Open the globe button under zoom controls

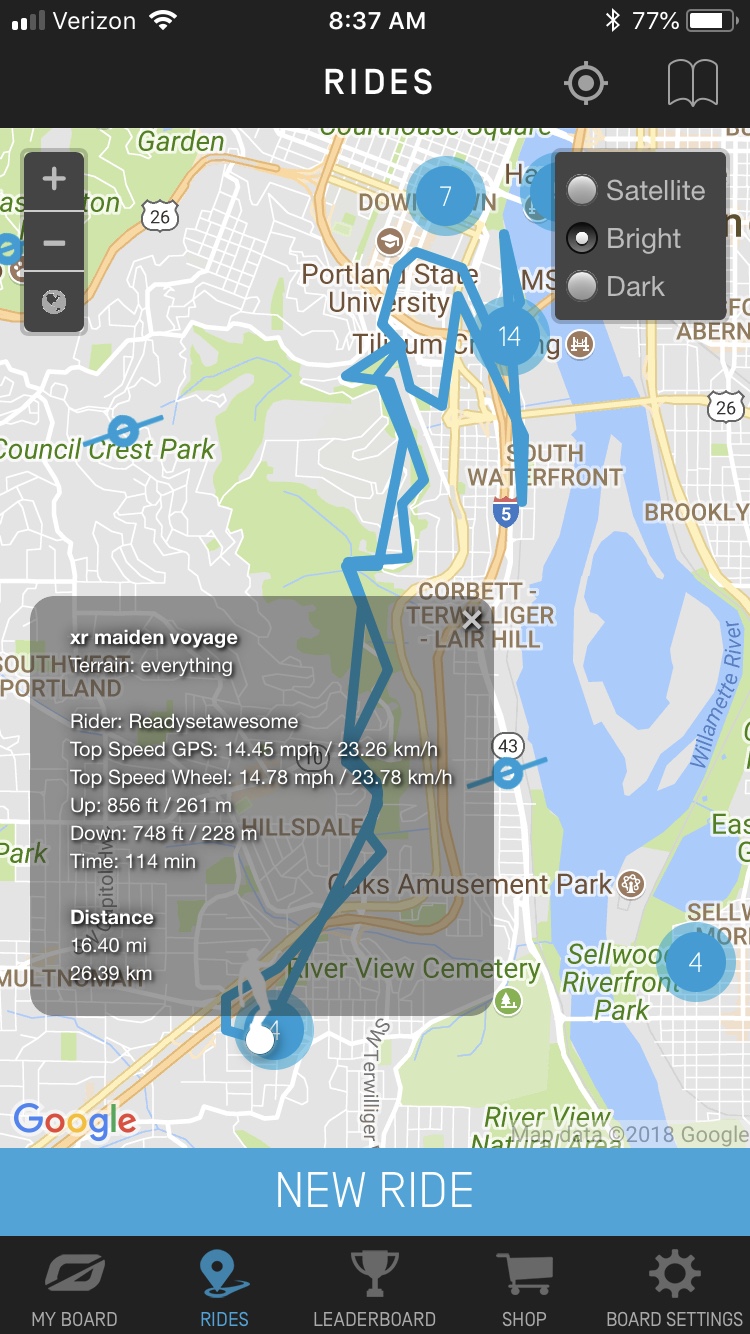pos(54,300)
